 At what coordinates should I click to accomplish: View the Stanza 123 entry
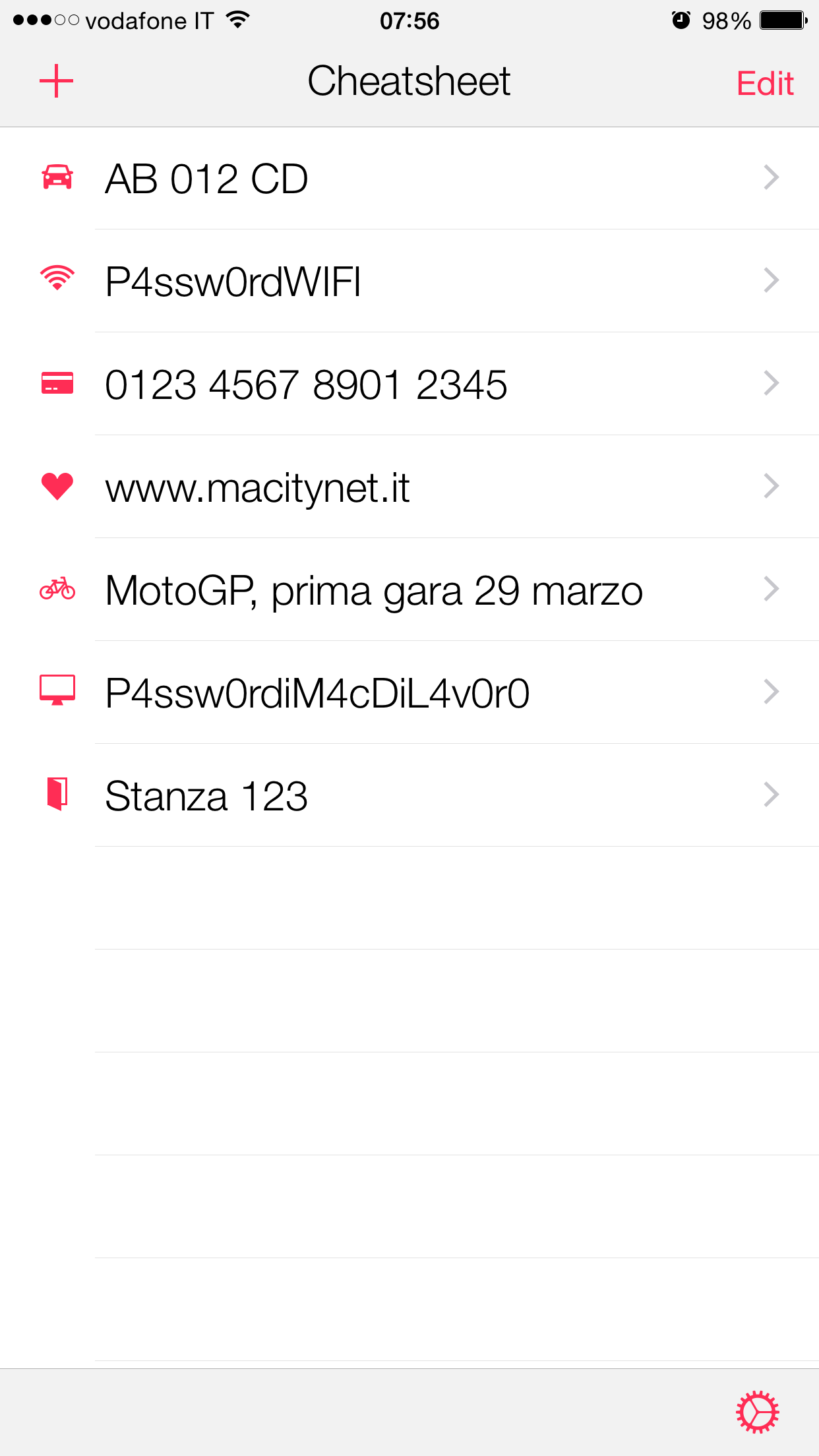[x=409, y=796]
